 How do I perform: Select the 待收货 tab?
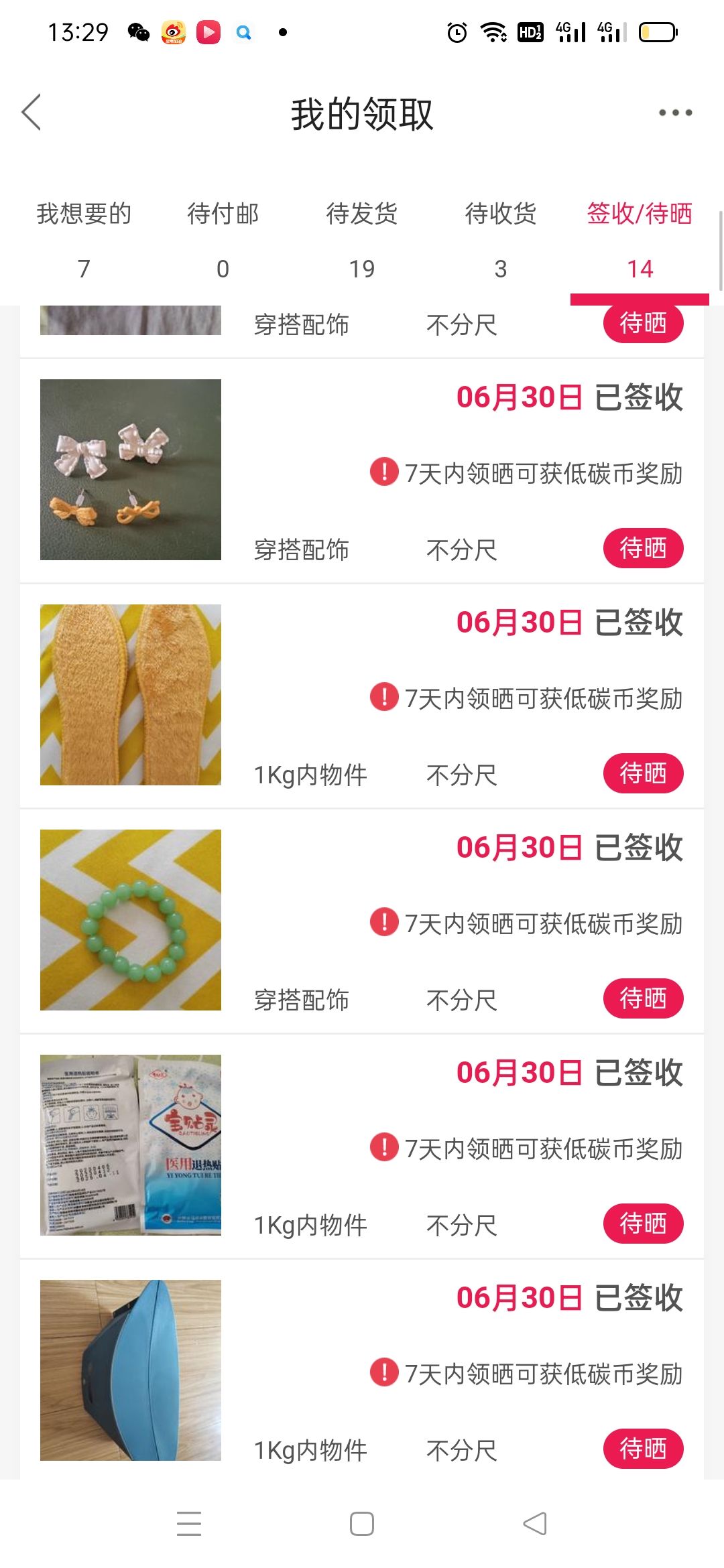tap(501, 241)
